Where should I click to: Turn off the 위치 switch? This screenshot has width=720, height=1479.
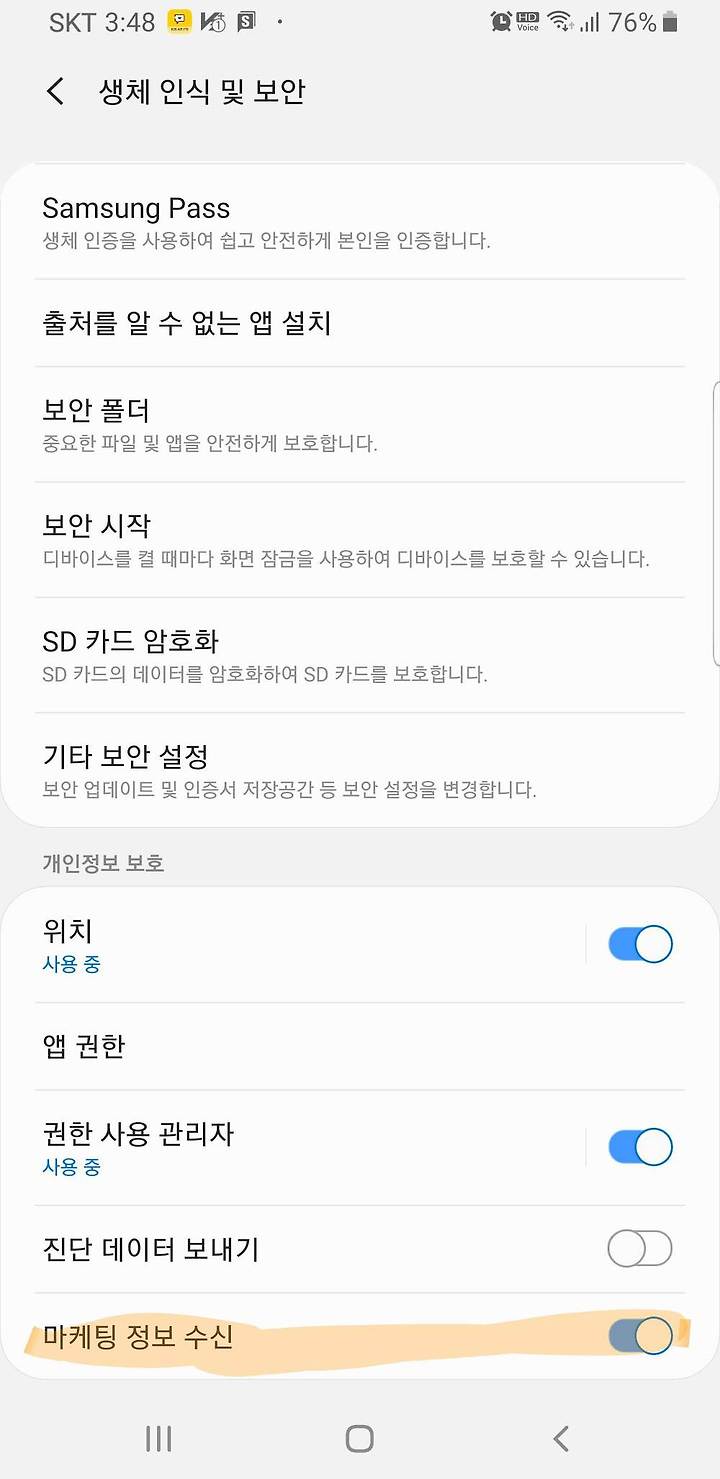640,944
